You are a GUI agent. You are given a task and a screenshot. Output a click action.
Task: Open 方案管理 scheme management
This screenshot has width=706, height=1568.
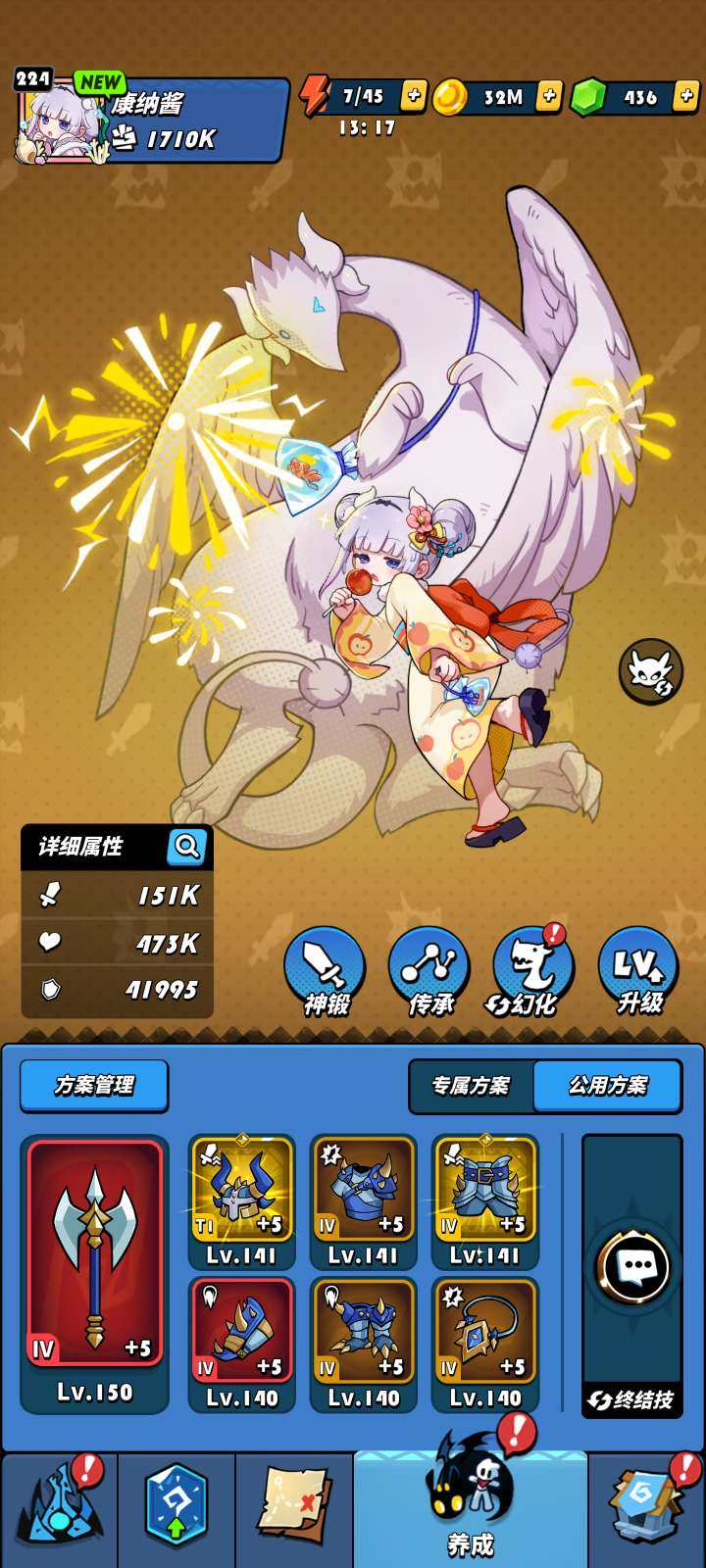pyautogui.click(x=94, y=1086)
